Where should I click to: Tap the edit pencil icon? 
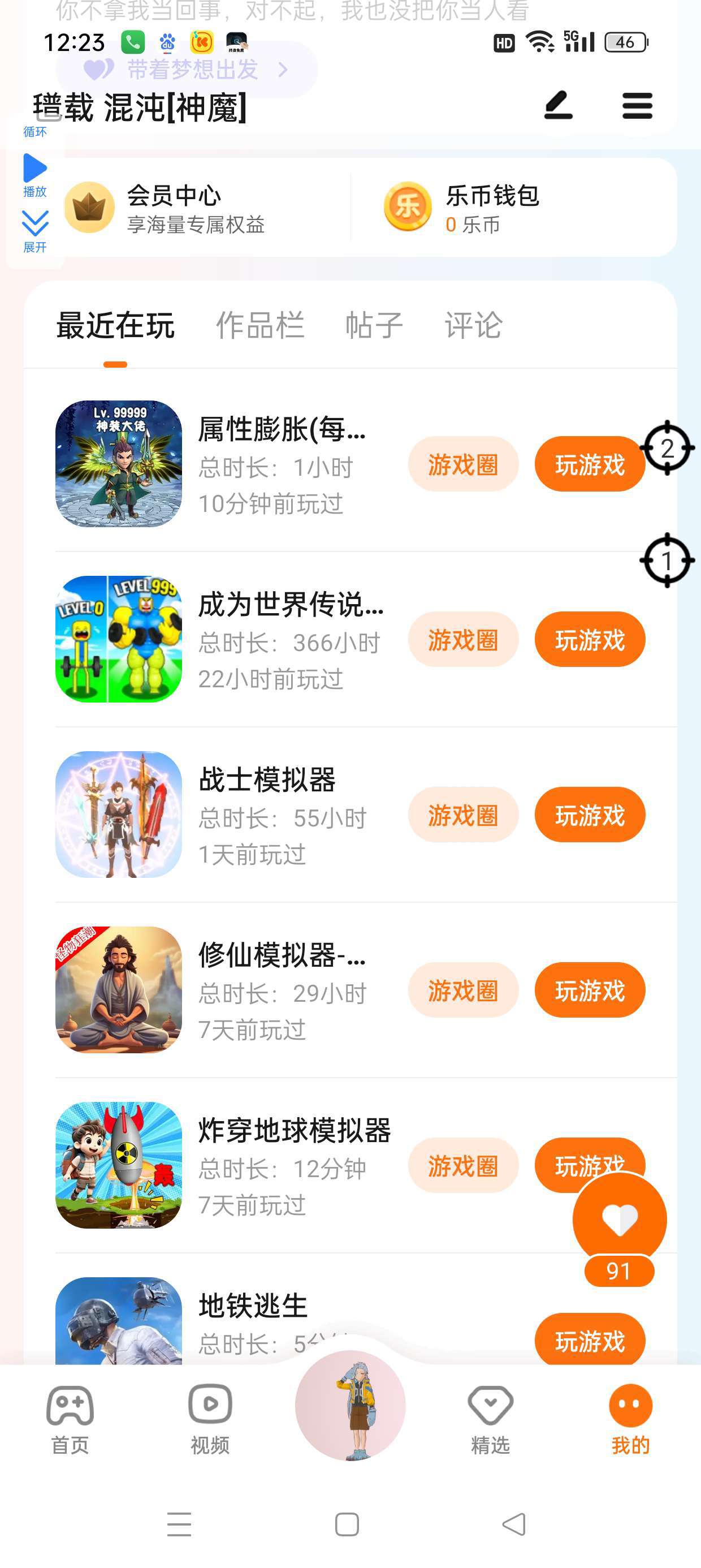click(x=558, y=105)
